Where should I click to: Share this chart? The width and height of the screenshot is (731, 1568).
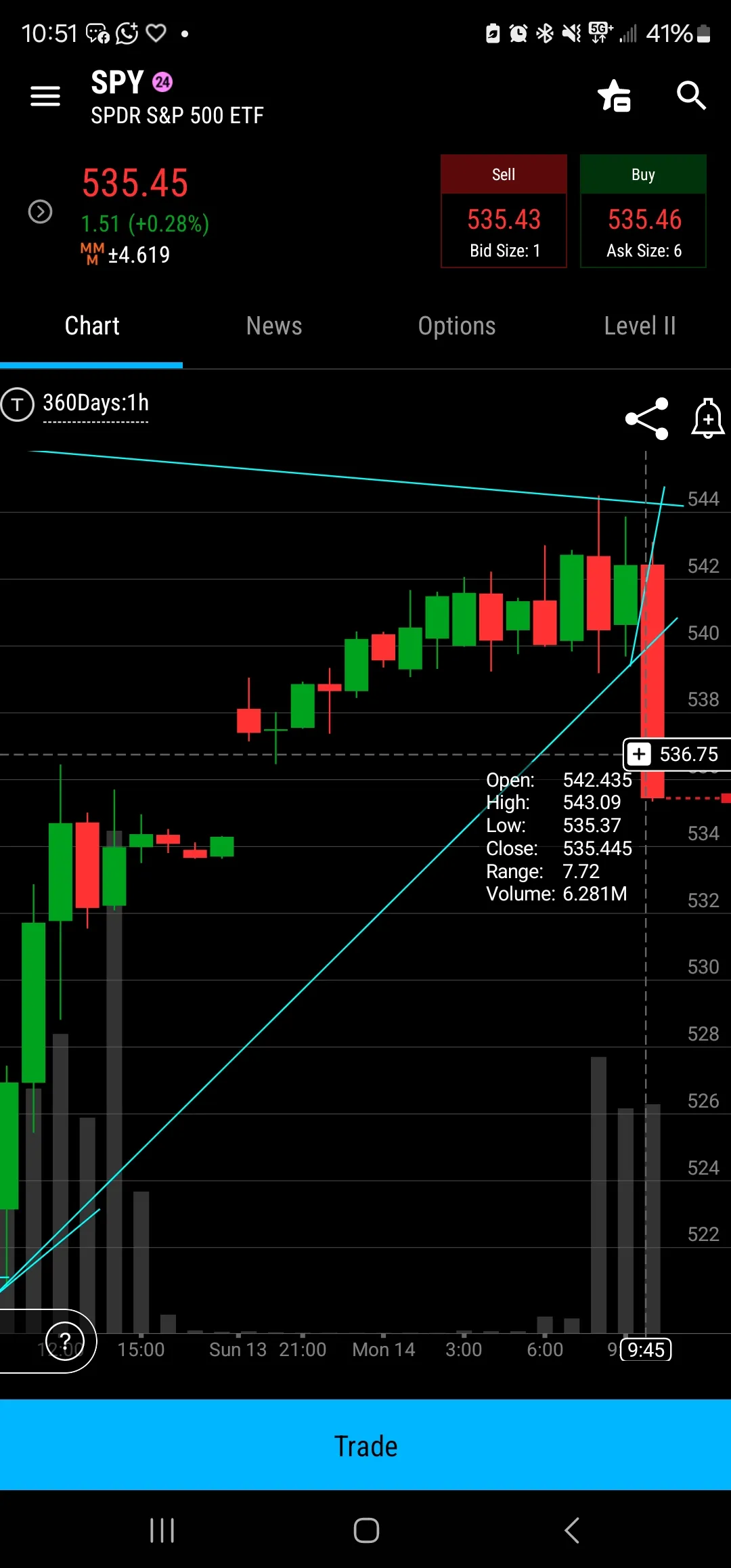coord(647,418)
